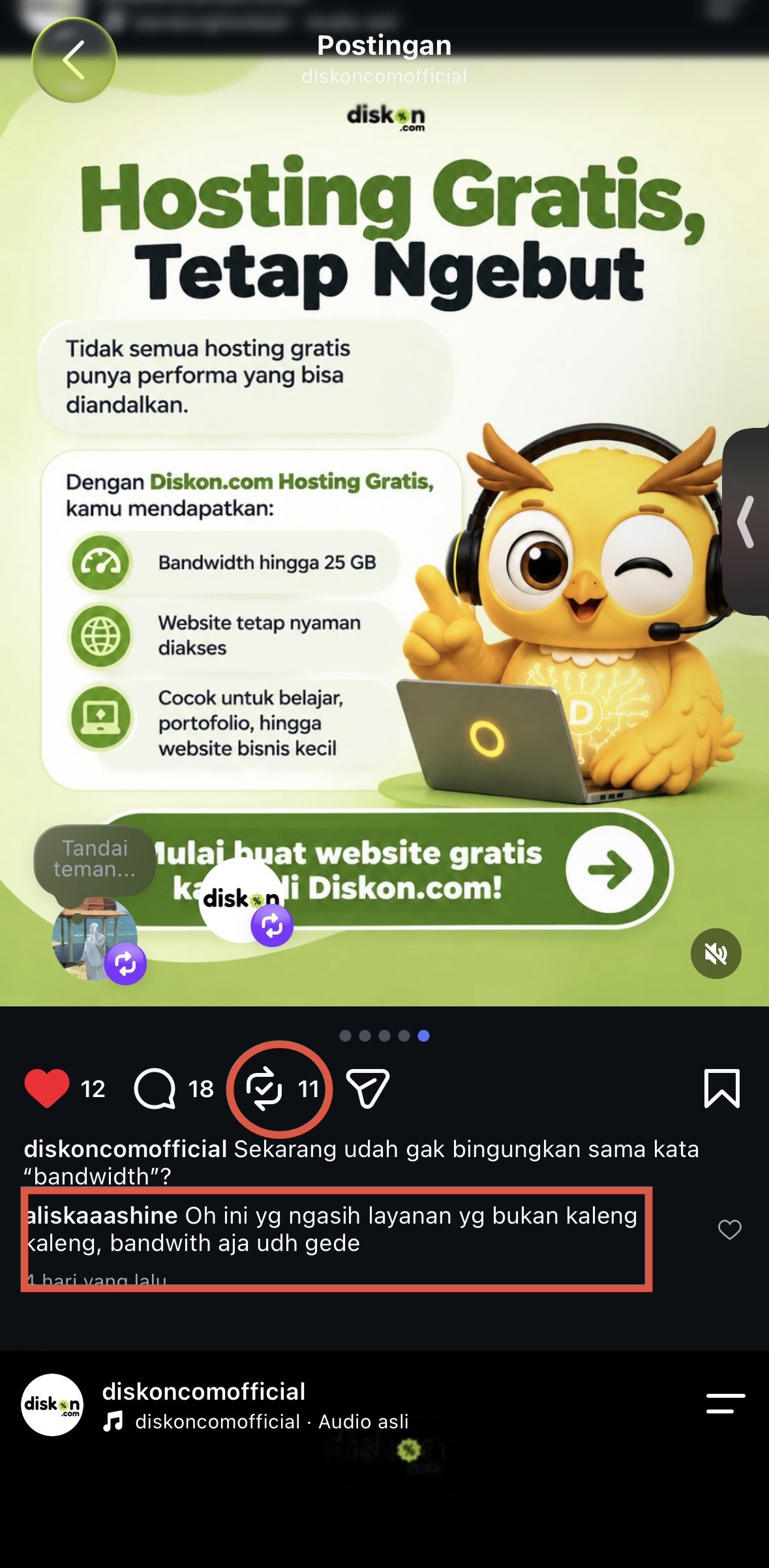Open the diskon repost avatar on the image
769x1568 pixels.
coord(242,900)
